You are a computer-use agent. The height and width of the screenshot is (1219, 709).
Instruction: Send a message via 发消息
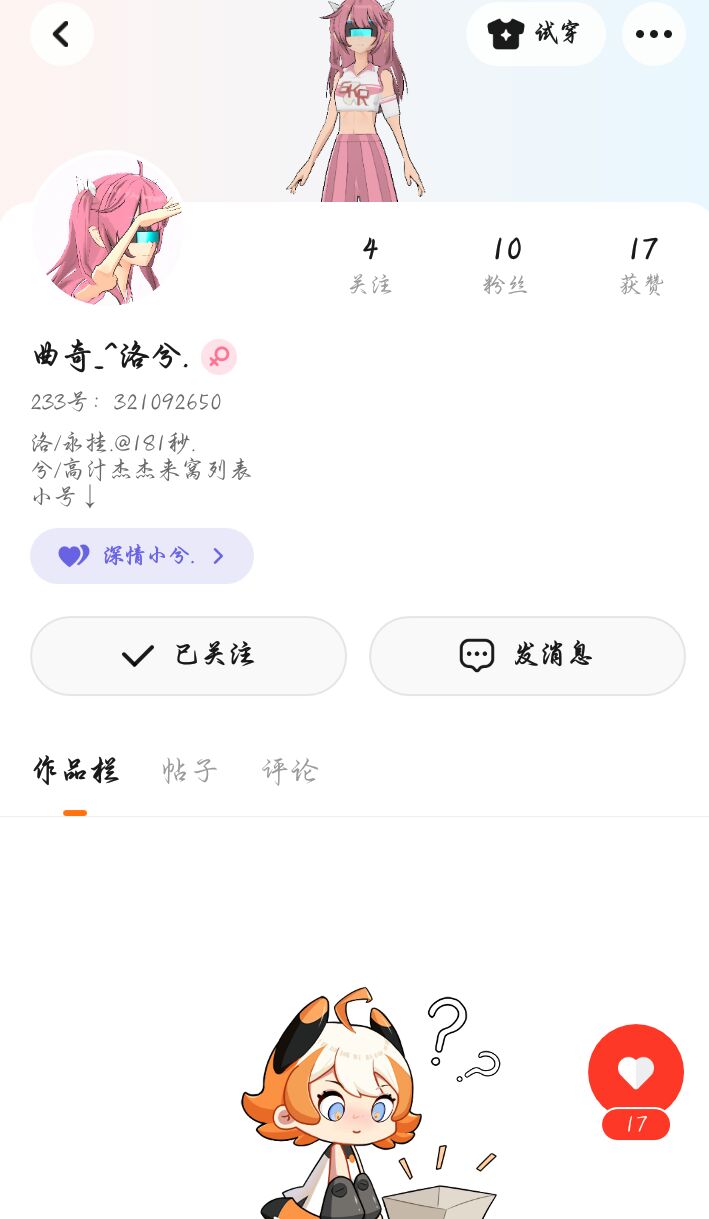click(x=527, y=656)
